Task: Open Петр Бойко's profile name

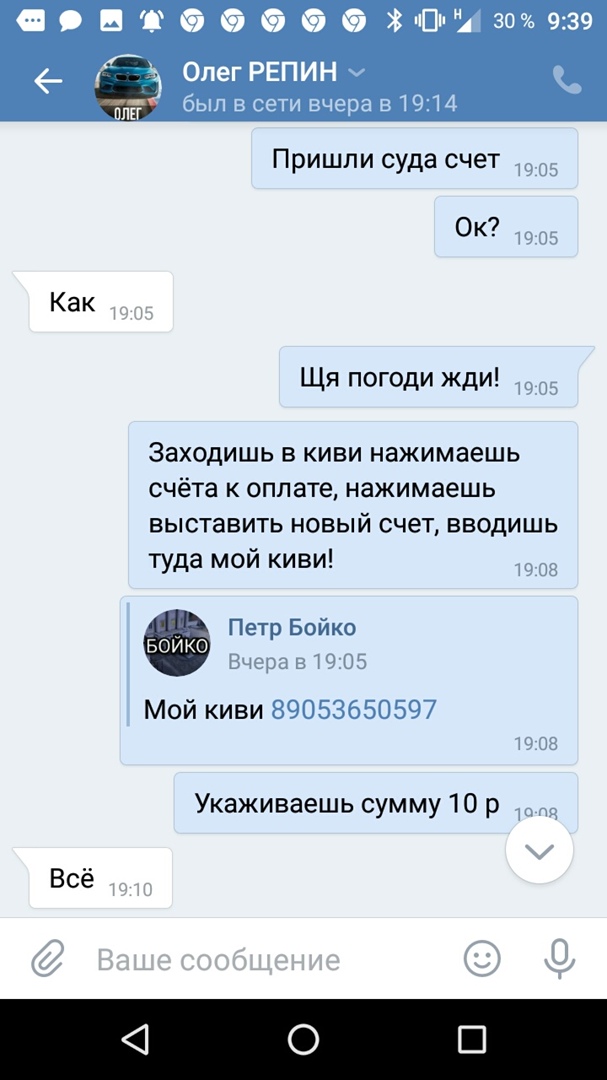Action: point(292,628)
